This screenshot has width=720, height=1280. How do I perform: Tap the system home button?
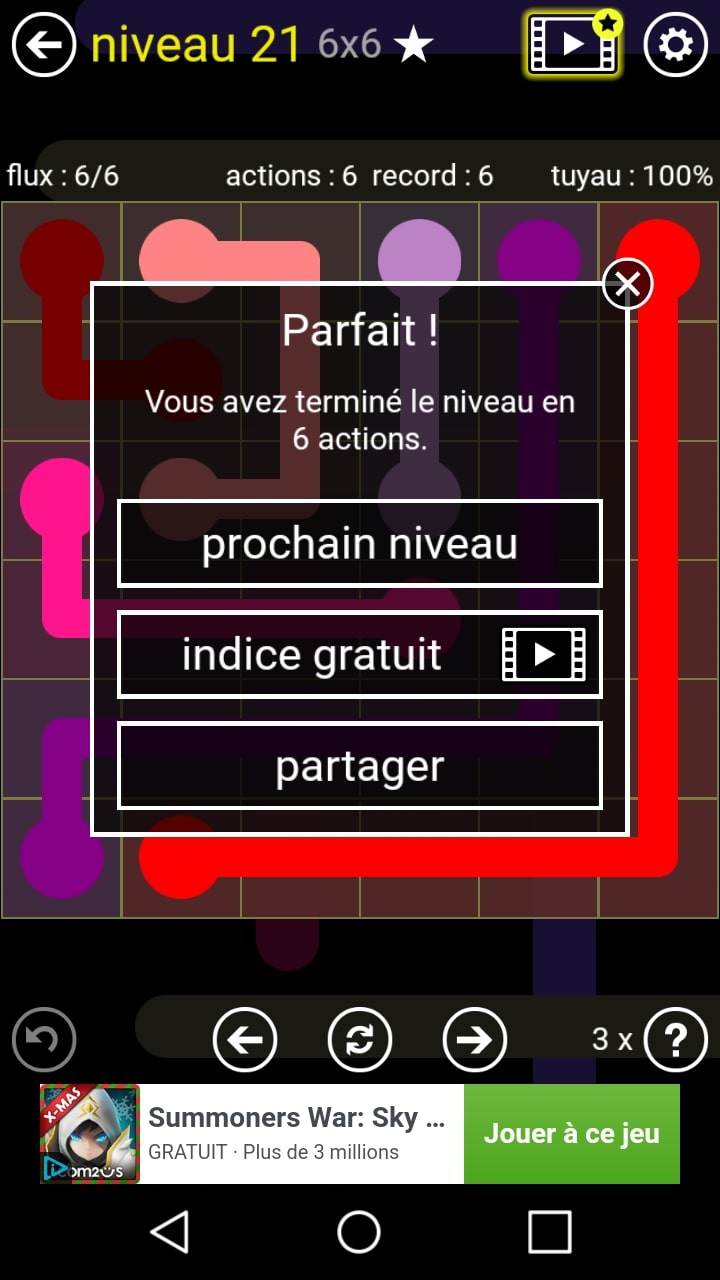[x=359, y=1232]
